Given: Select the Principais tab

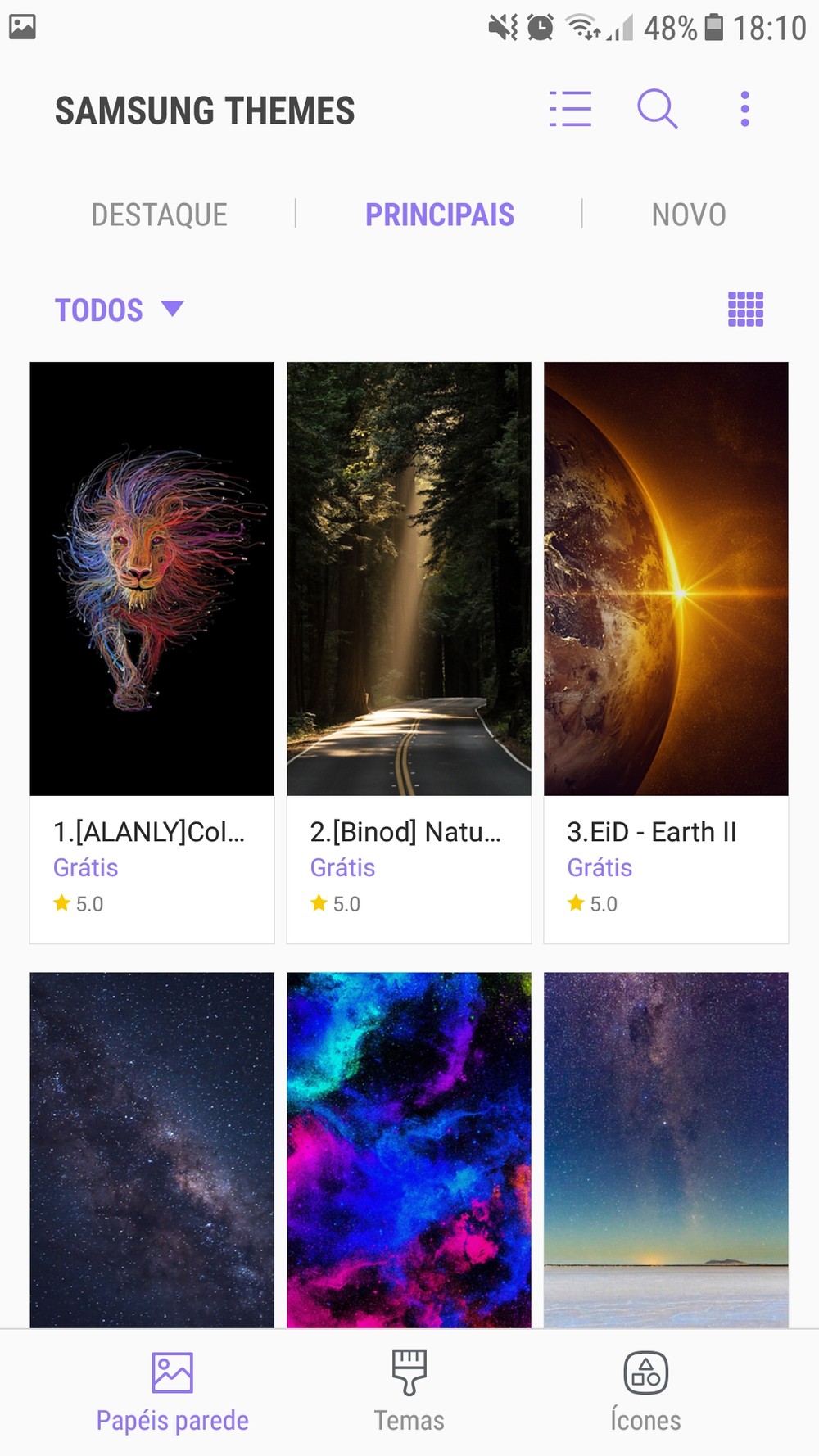Looking at the screenshot, I should (x=440, y=215).
